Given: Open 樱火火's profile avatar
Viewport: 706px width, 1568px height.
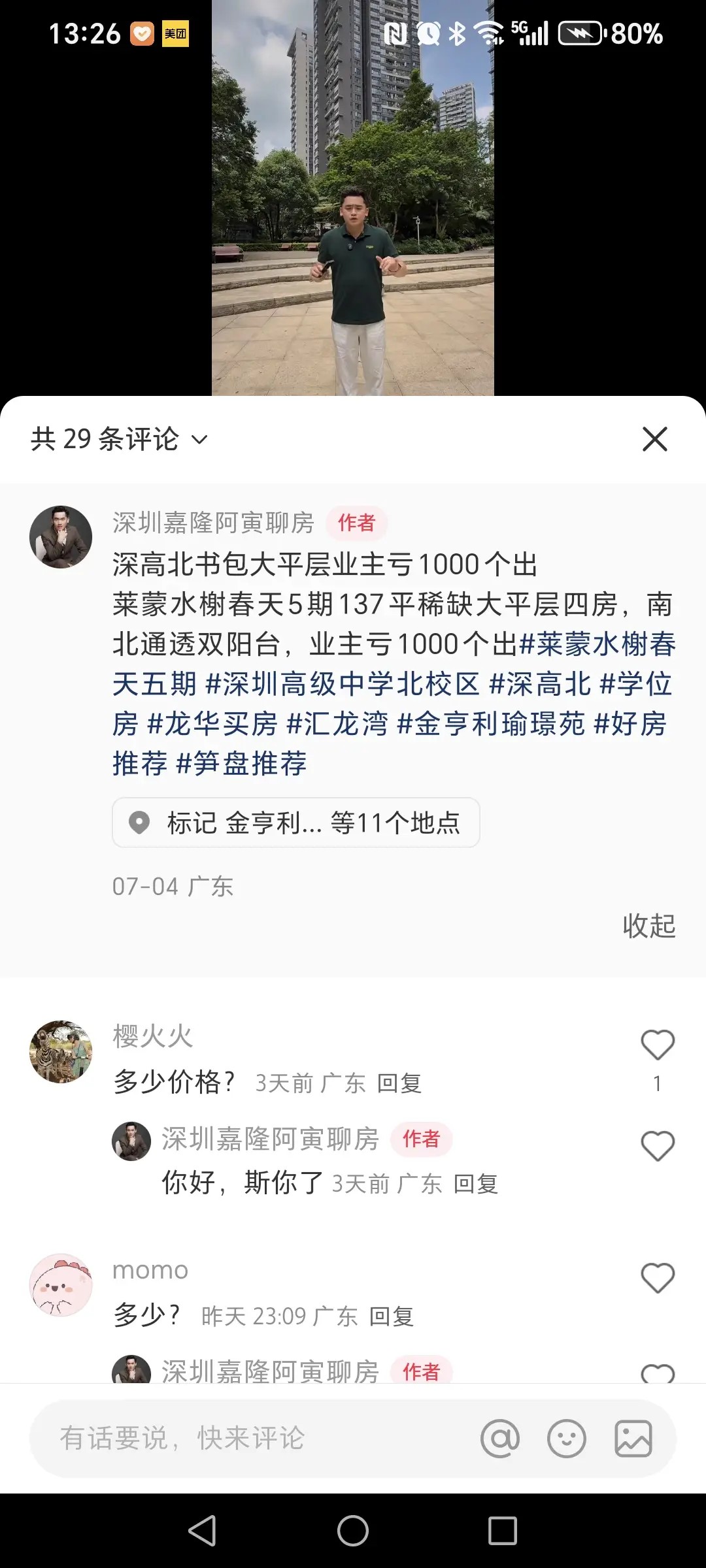Looking at the screenshot, I should pos(61,1052).
